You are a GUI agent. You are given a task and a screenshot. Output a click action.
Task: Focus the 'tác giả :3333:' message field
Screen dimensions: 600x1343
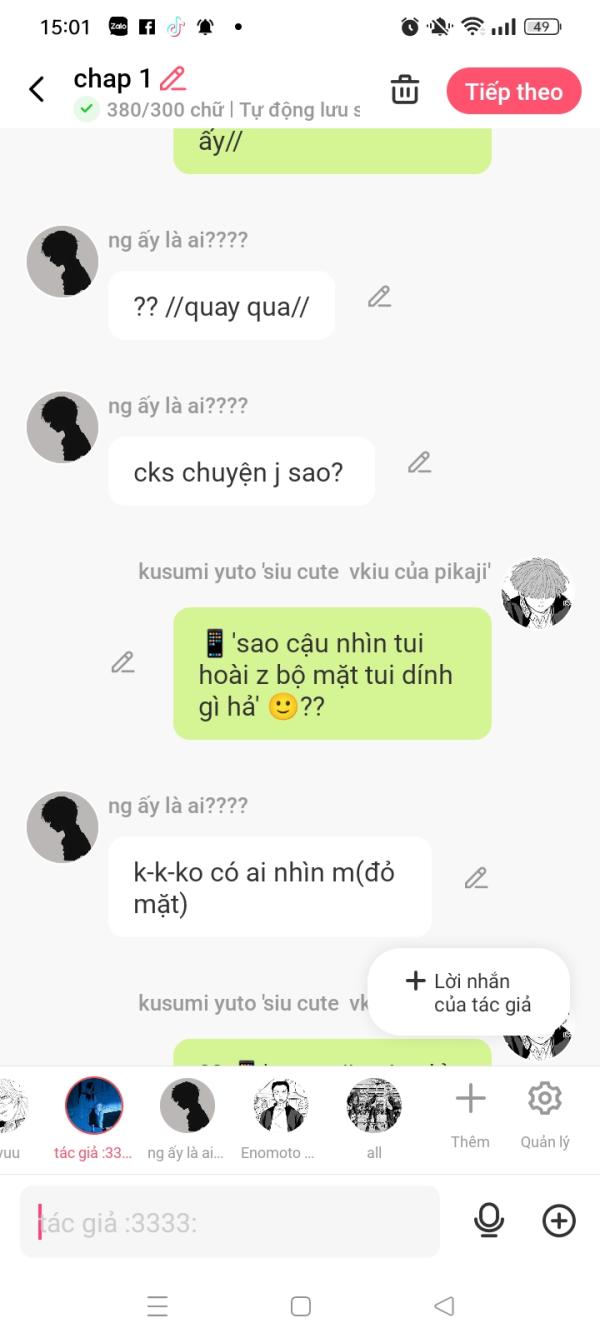pos(230,1222)
